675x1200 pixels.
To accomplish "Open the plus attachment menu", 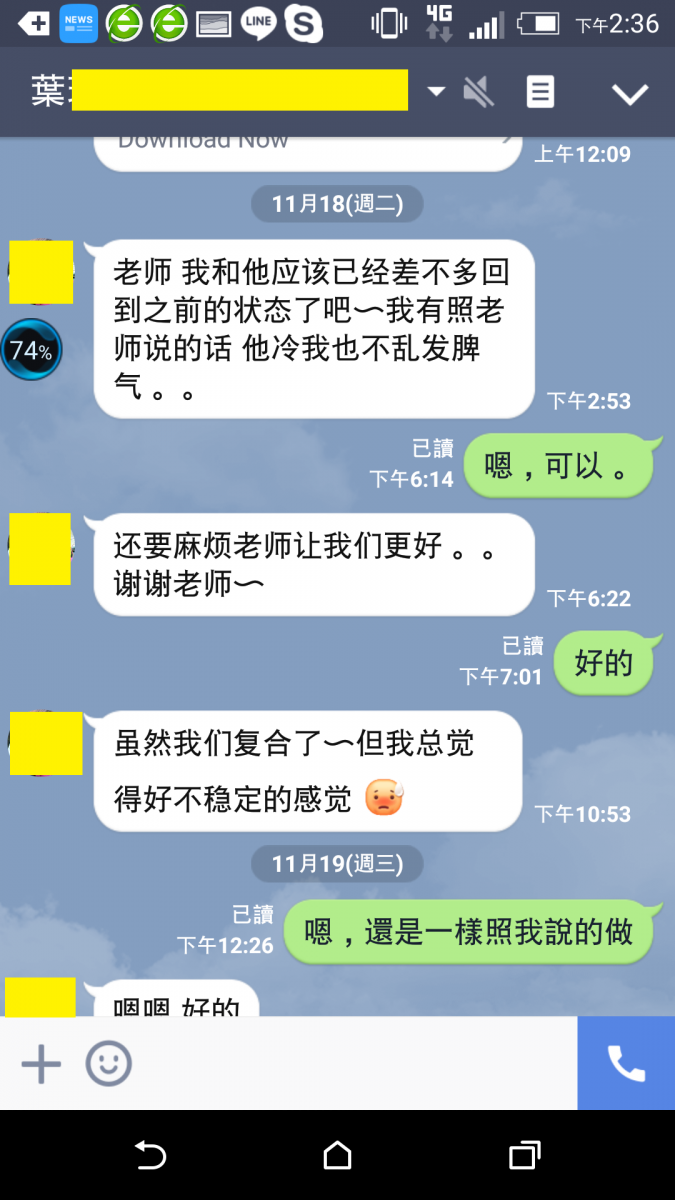I will tap(41, 1064).
